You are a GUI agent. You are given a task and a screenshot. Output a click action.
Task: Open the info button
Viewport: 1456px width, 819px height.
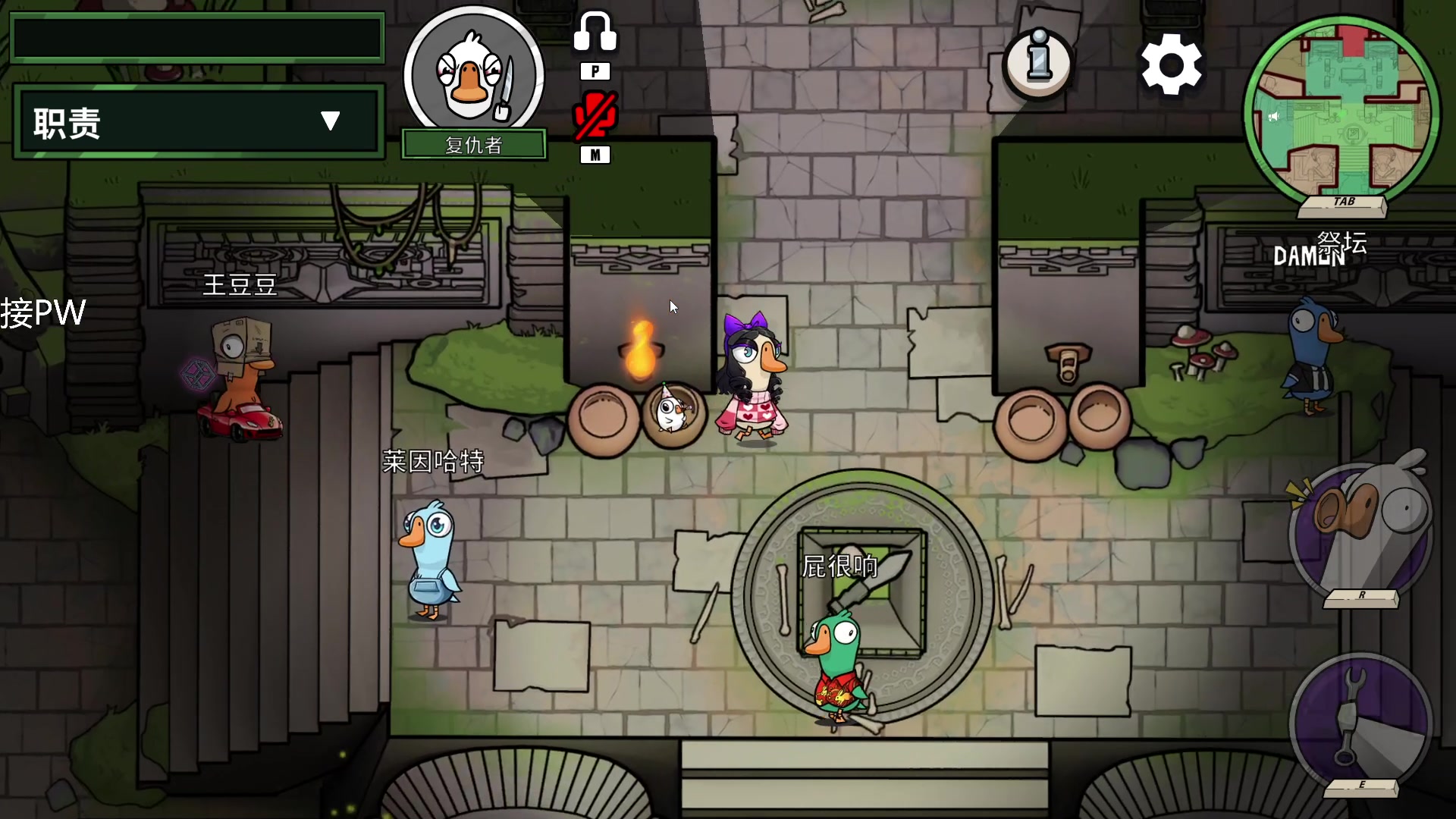[1038, 63]
